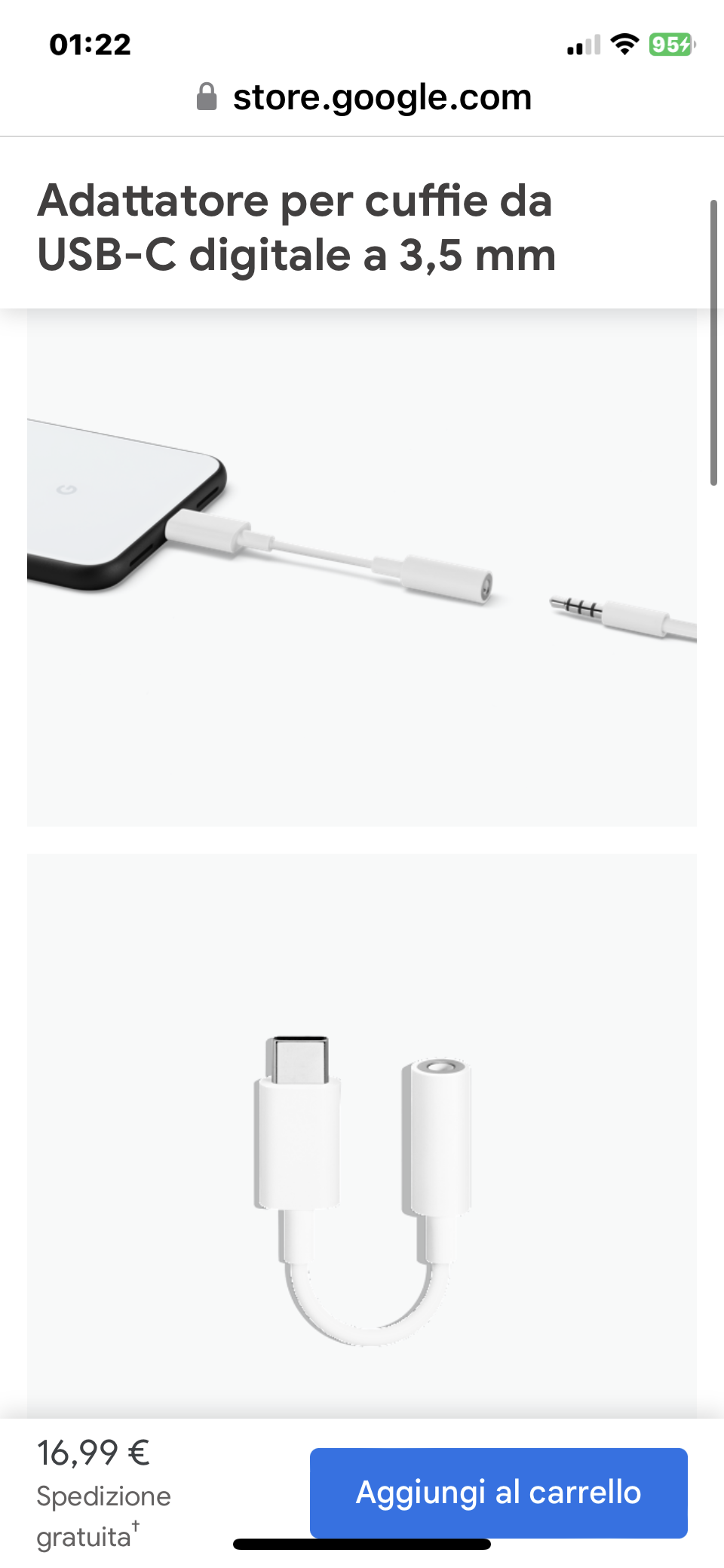Tap the store.google.com address bar
This screenshot has width=724, height=1568.
pos(364,97)
